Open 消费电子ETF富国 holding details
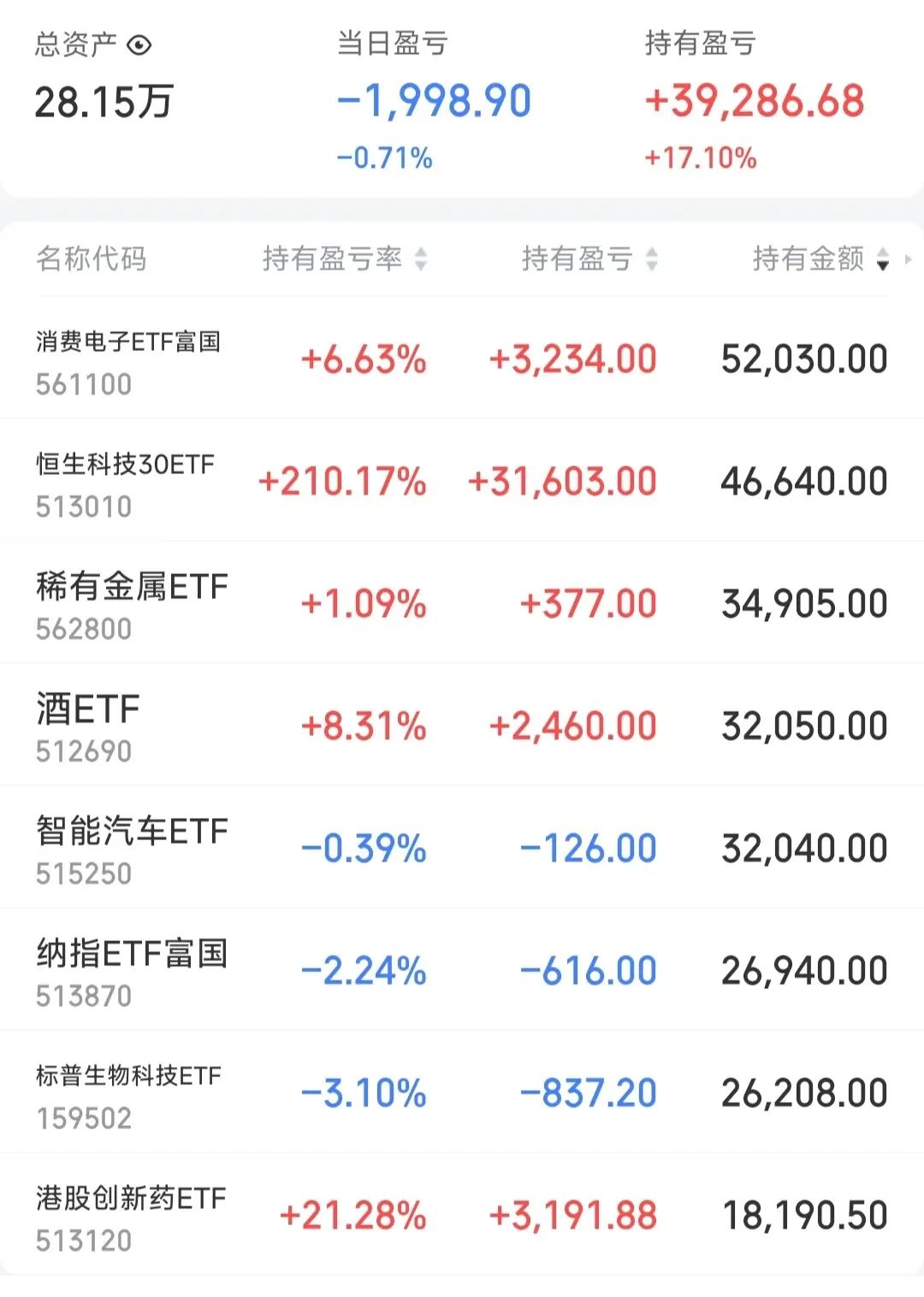 coord(462,358)
